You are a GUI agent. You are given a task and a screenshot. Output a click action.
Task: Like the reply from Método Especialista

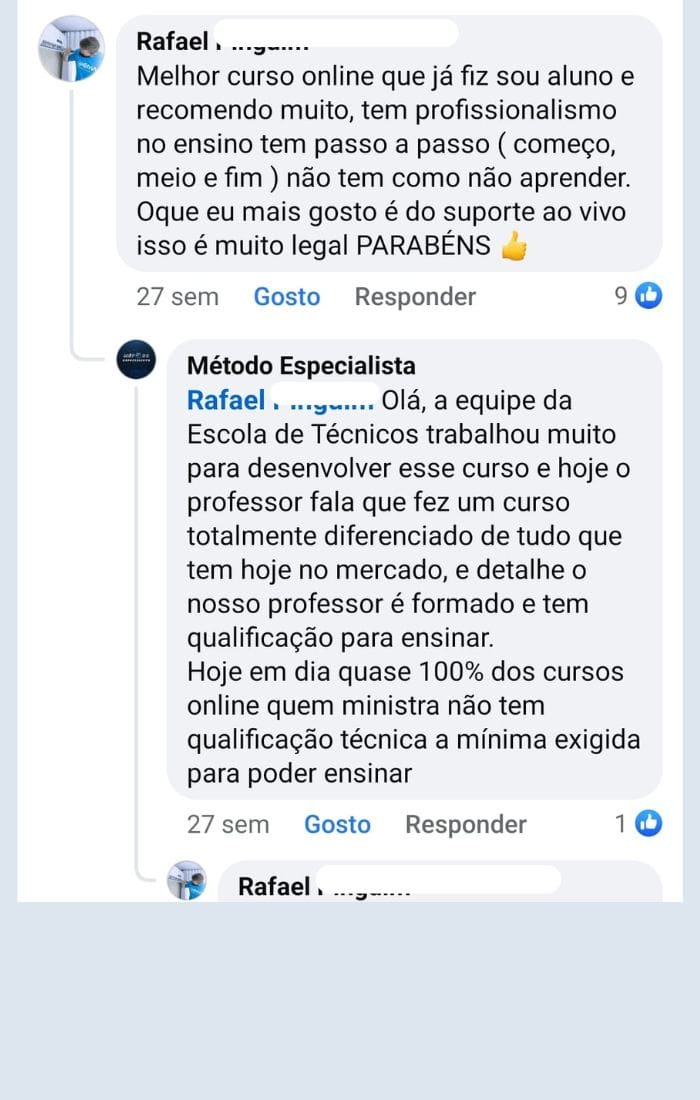click(337, 825)
